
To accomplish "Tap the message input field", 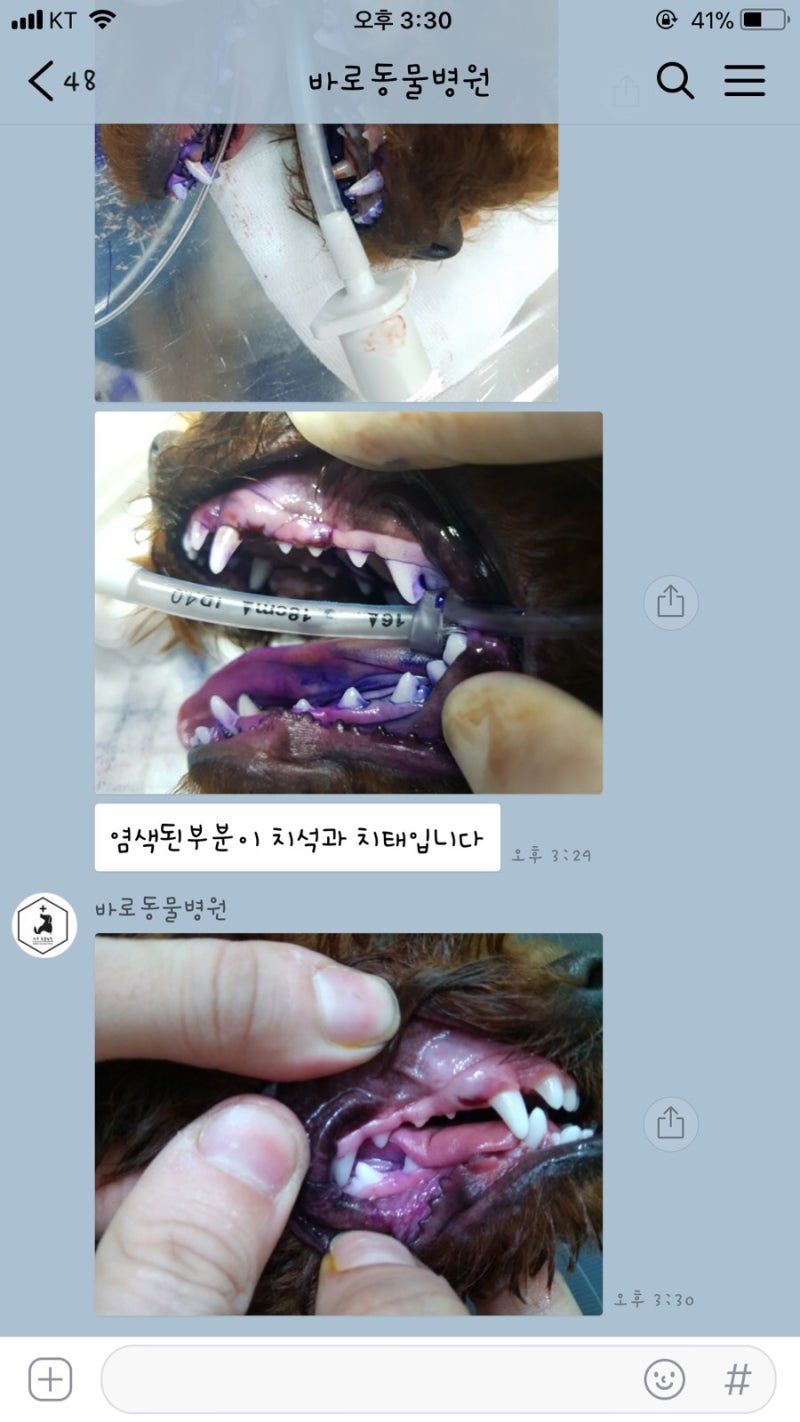I will click(370, 1380).
